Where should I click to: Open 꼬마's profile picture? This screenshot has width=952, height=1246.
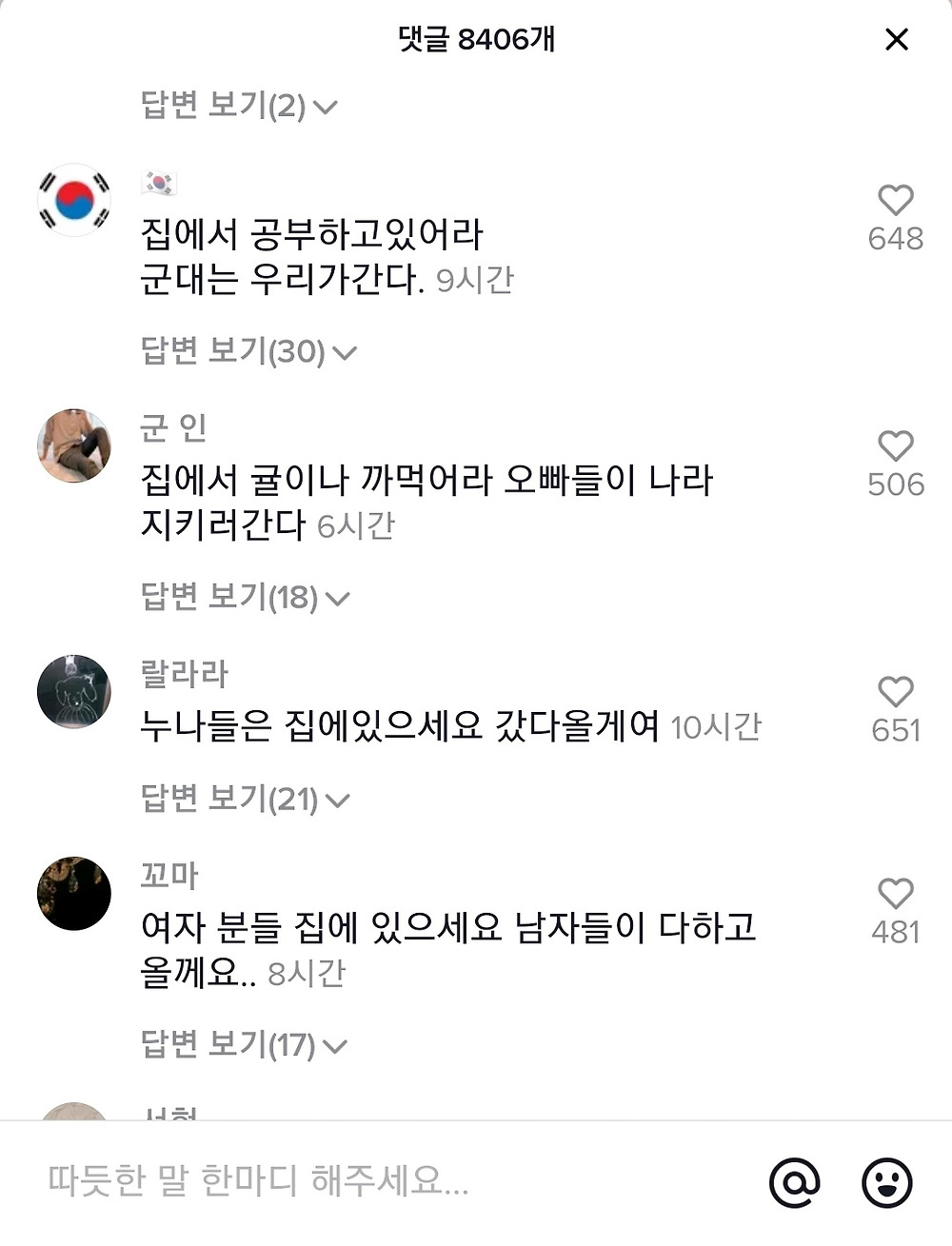(74, 893)
